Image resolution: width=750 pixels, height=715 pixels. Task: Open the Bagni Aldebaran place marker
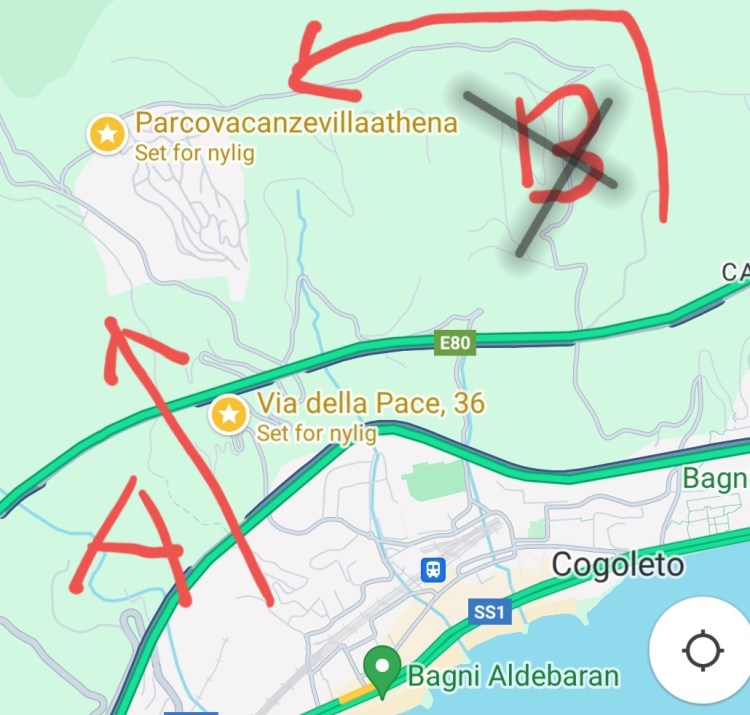tap(381, 669)
